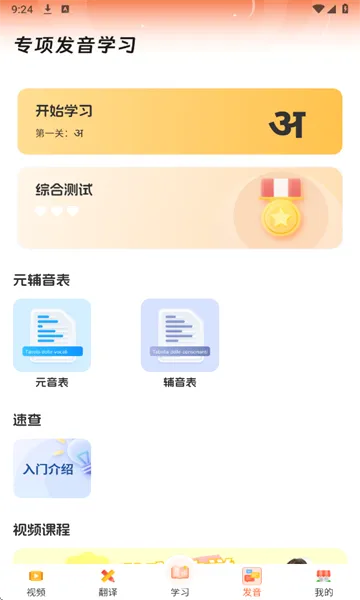The image size is (360, 600).
Task: Open the 综合测试 card
Action: (x=180, y=208)
